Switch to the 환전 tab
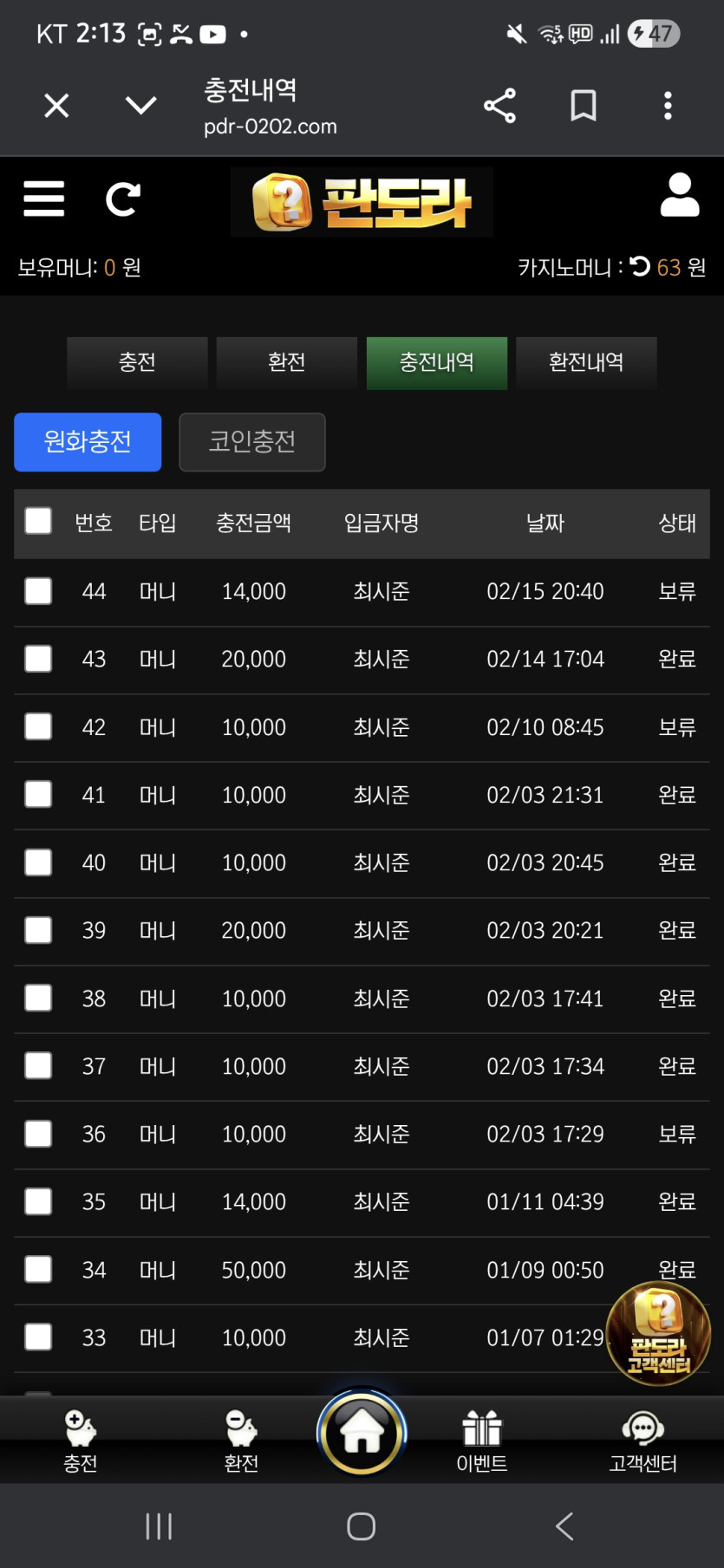724x1568 pixels. (x=286, y=362)
